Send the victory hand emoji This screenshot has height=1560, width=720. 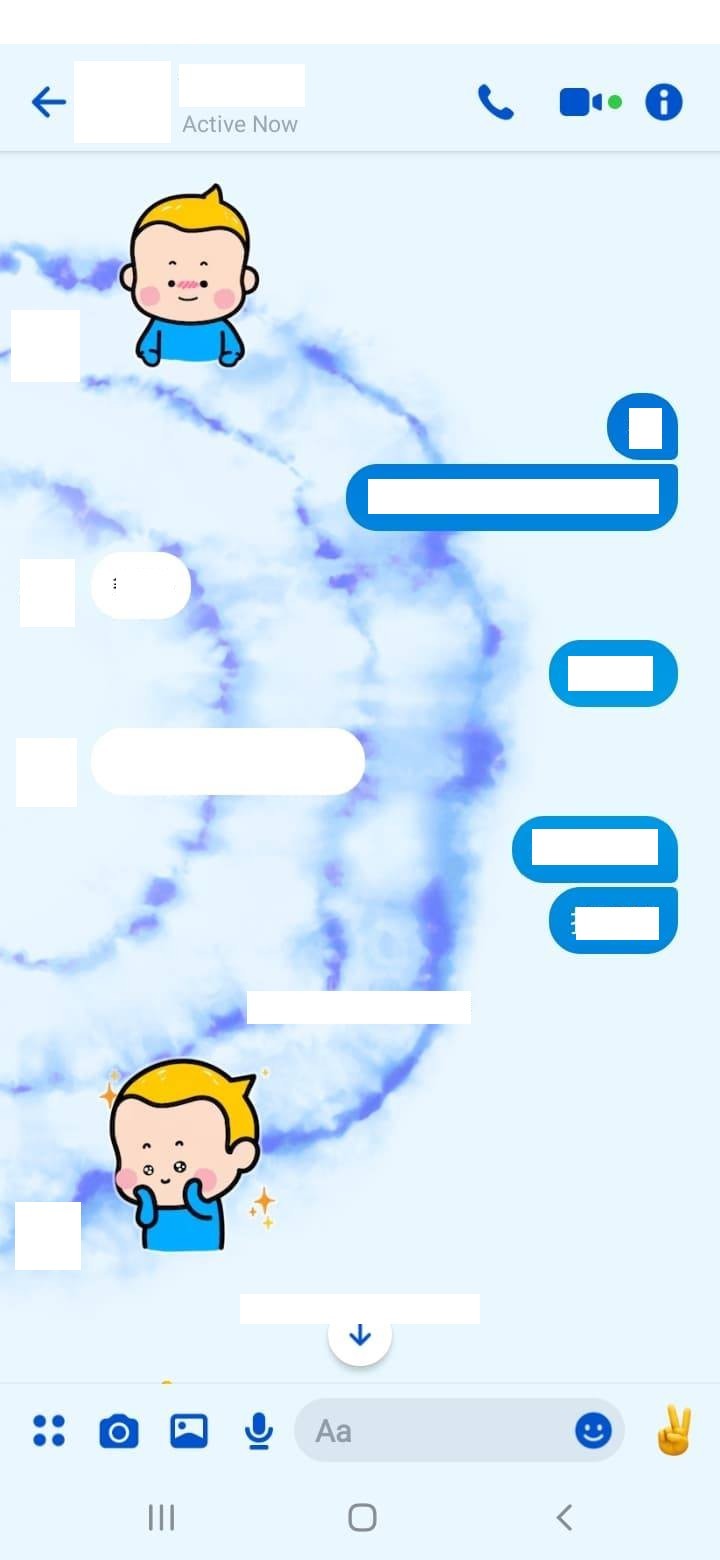673,1431
